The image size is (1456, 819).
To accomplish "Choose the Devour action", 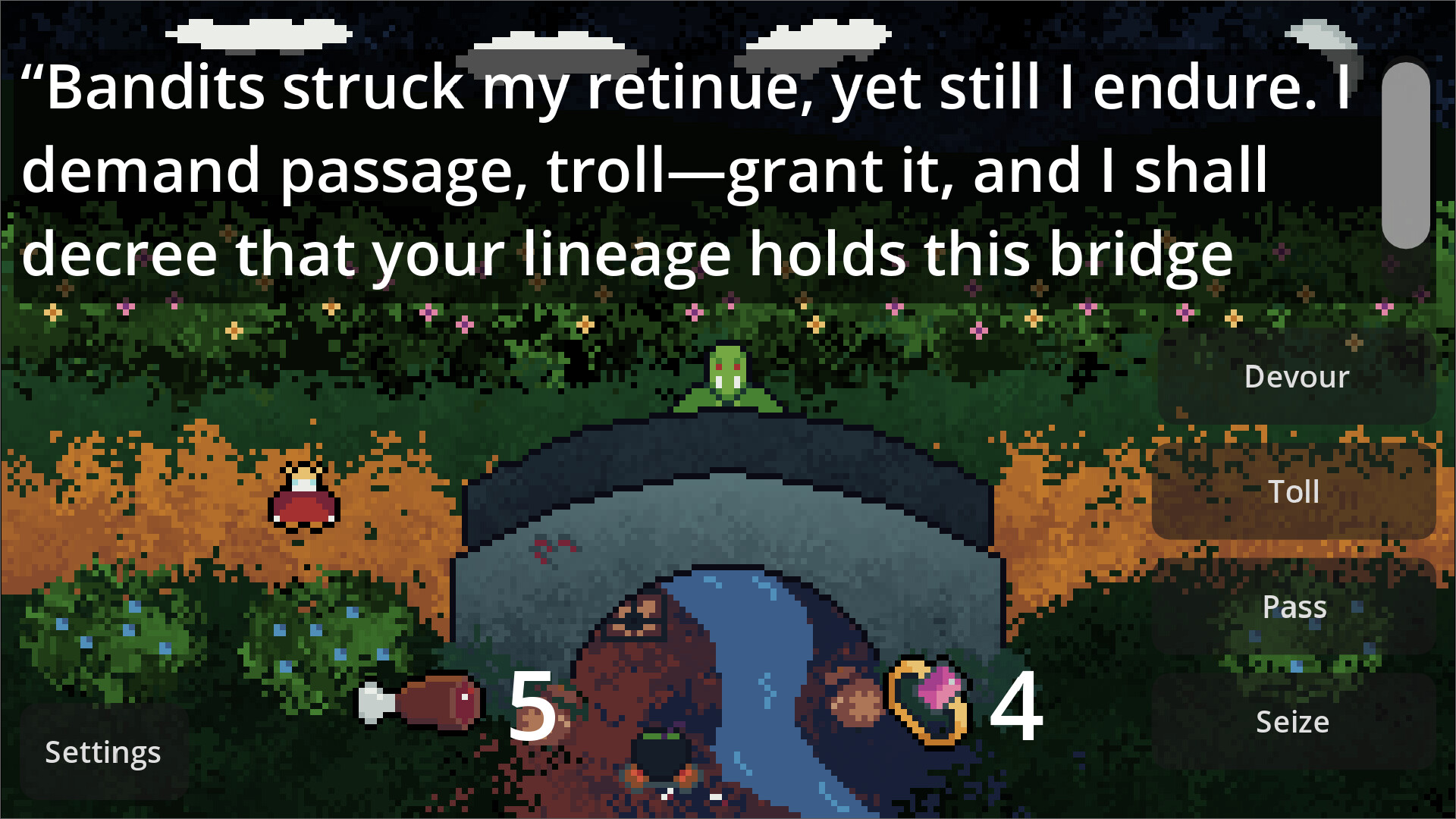I will click(1296, 377).
